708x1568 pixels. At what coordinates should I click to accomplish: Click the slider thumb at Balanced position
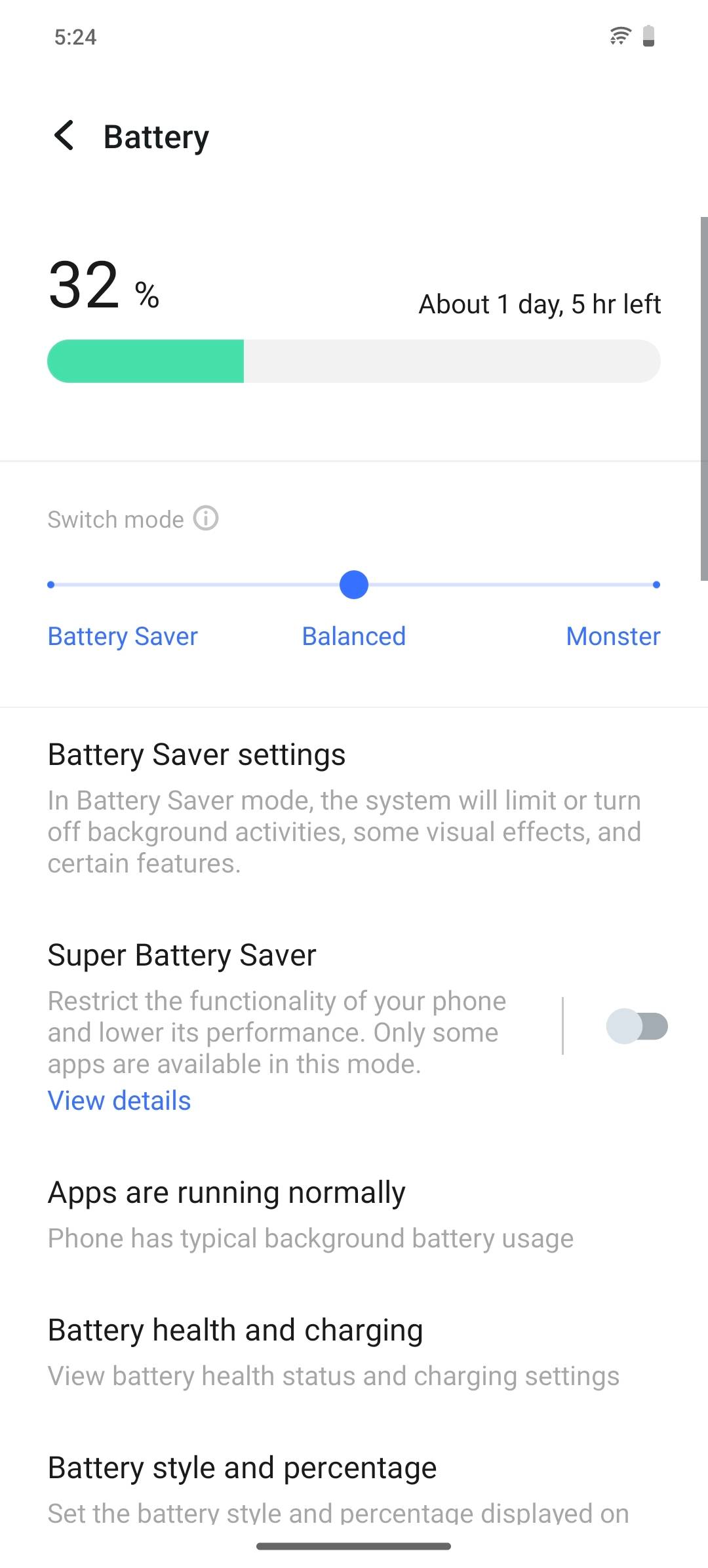[353, 585]
